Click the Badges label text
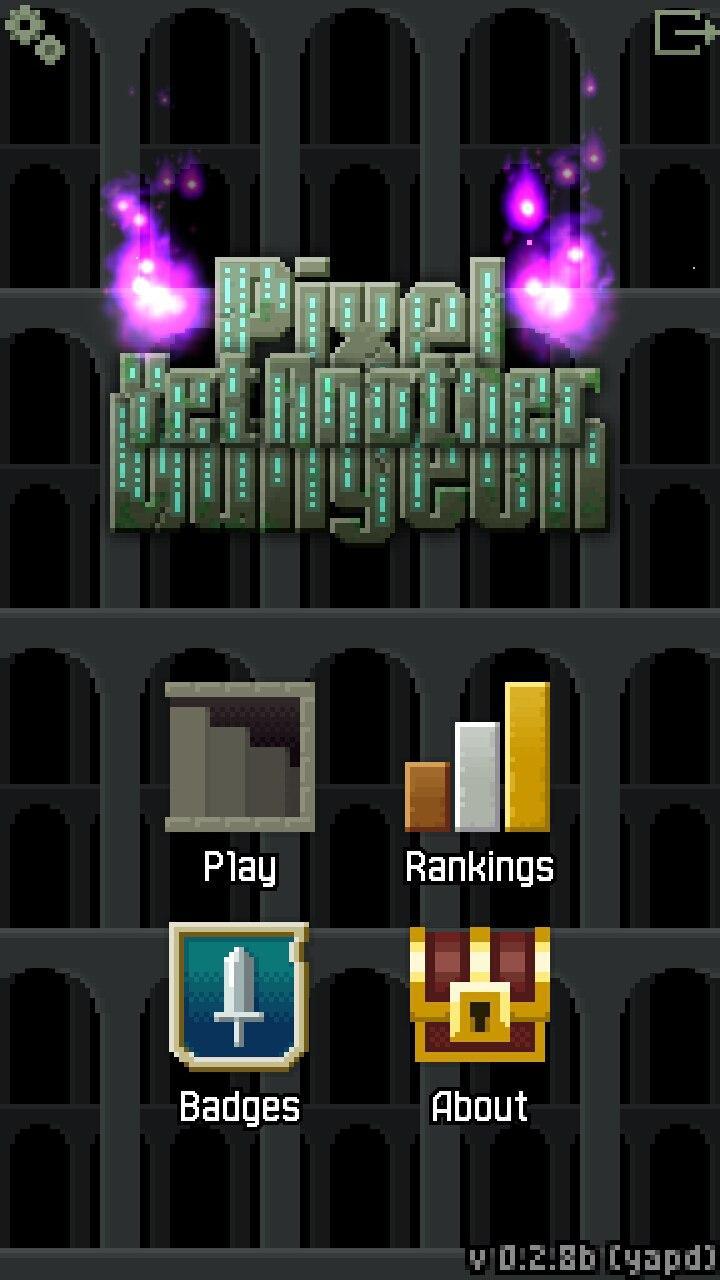Viewport: 720px width, 1280px height. (238, 1106)
